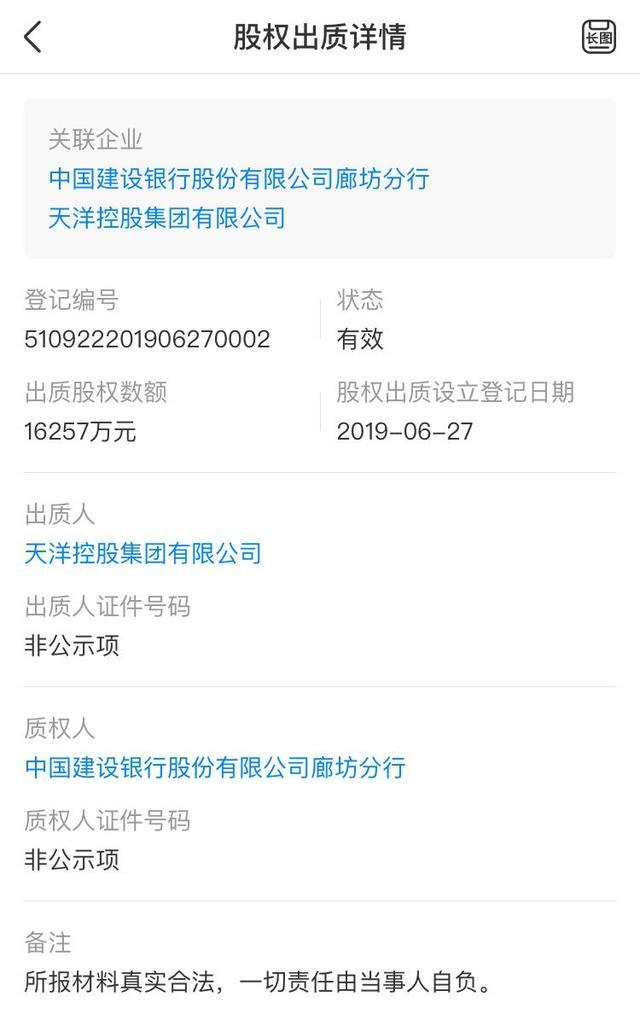View the 质权人 中国建设银行股份有限公司廊坊分行
The width and height of the screenshot is (640, 1020).
[x=215, y=767]
